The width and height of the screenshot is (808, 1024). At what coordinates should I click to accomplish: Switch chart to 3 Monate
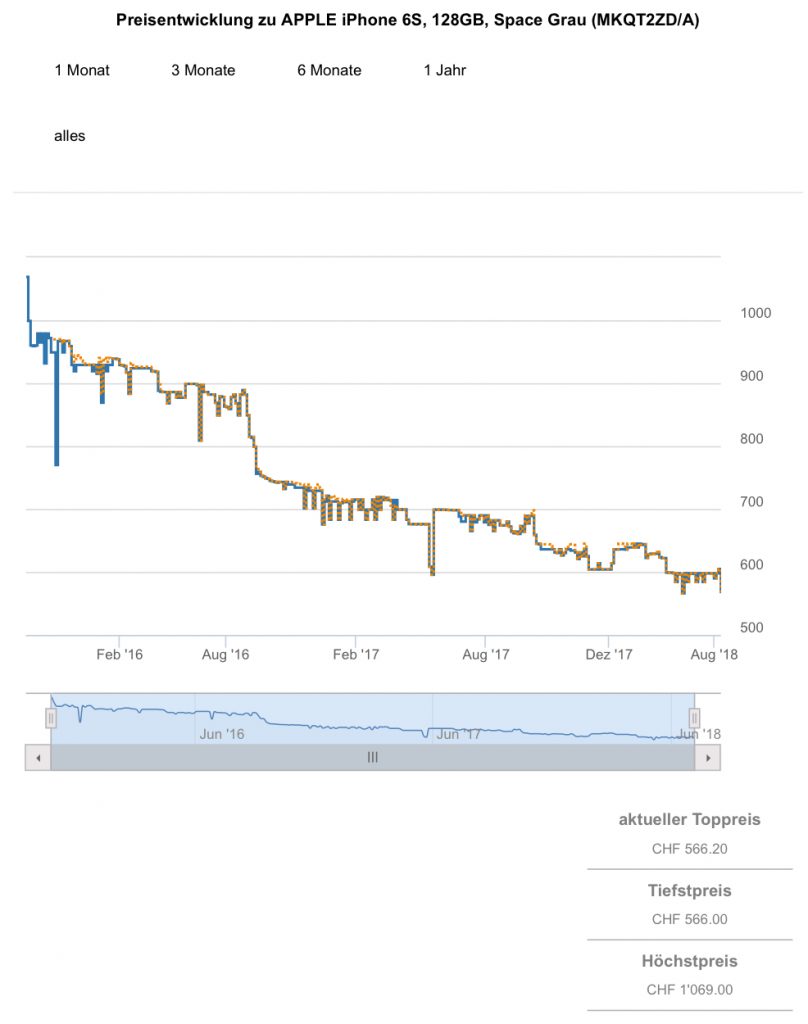(203, 70)
